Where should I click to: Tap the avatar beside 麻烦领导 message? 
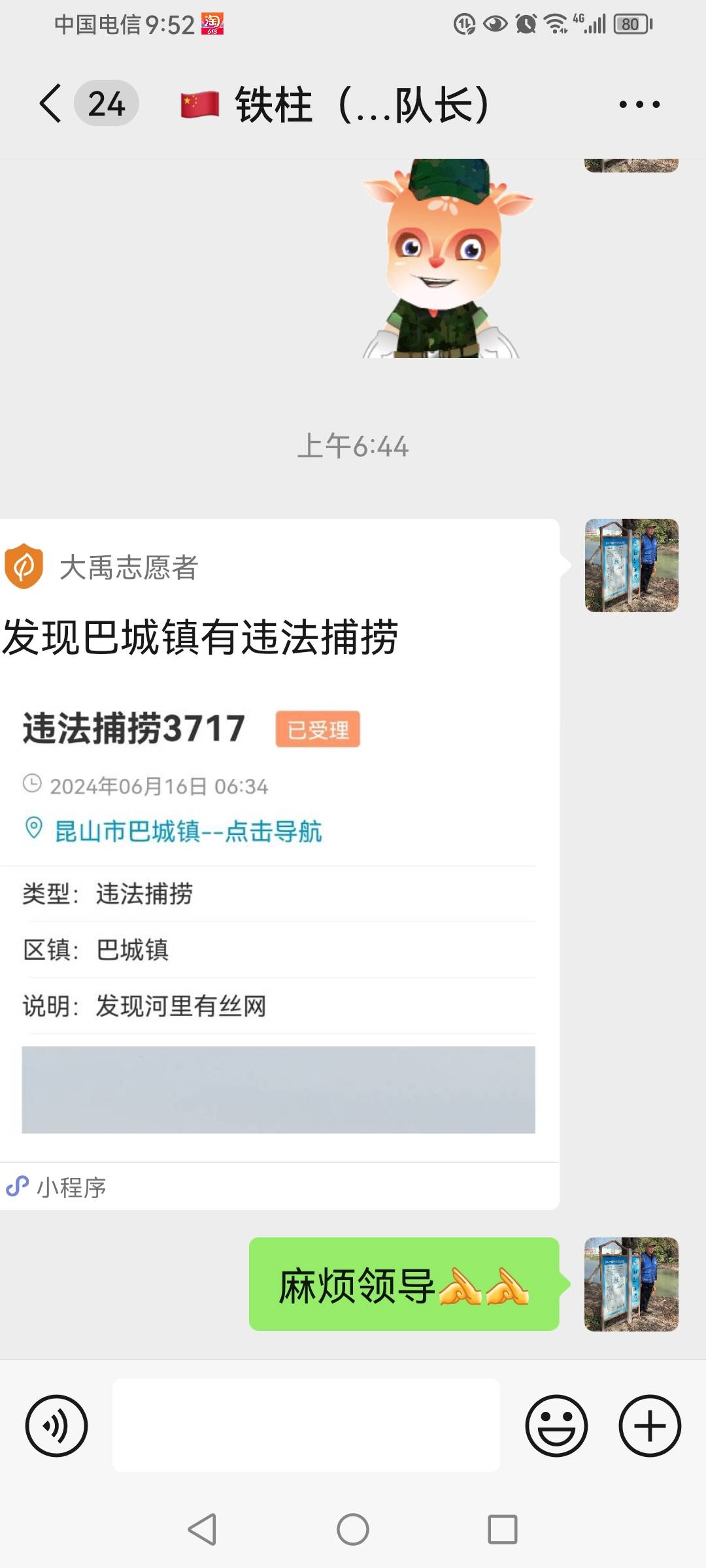click(x=631, y=1284)
